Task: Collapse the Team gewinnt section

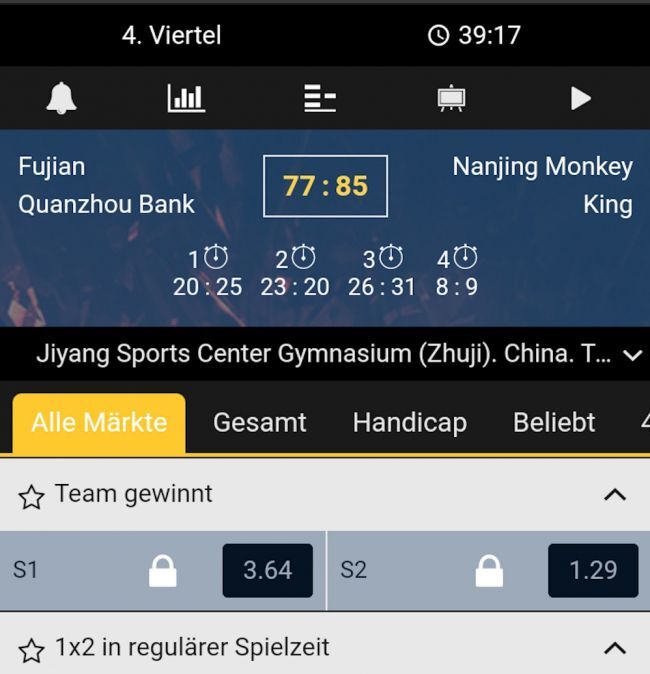Action: (x=615, y=494)
